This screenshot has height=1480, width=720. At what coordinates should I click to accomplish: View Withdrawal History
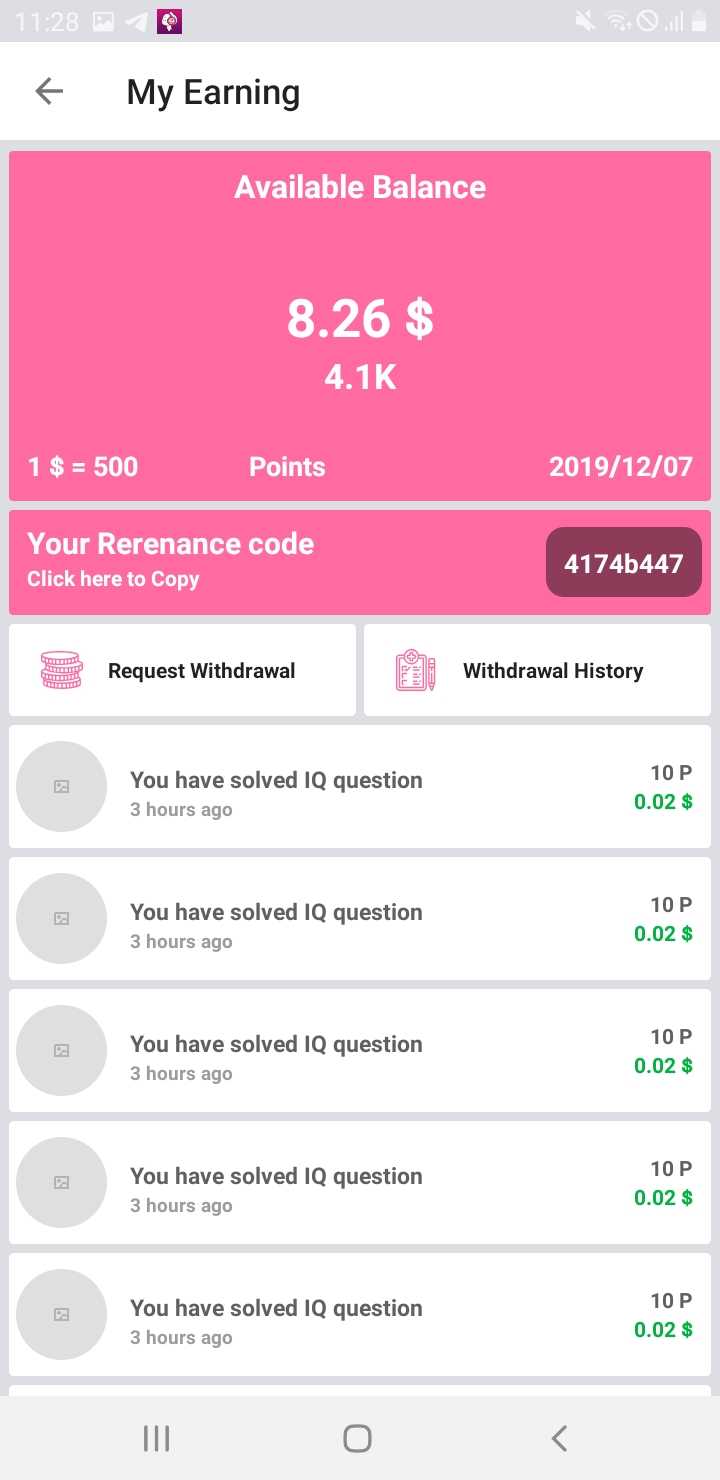coord(537,670)
